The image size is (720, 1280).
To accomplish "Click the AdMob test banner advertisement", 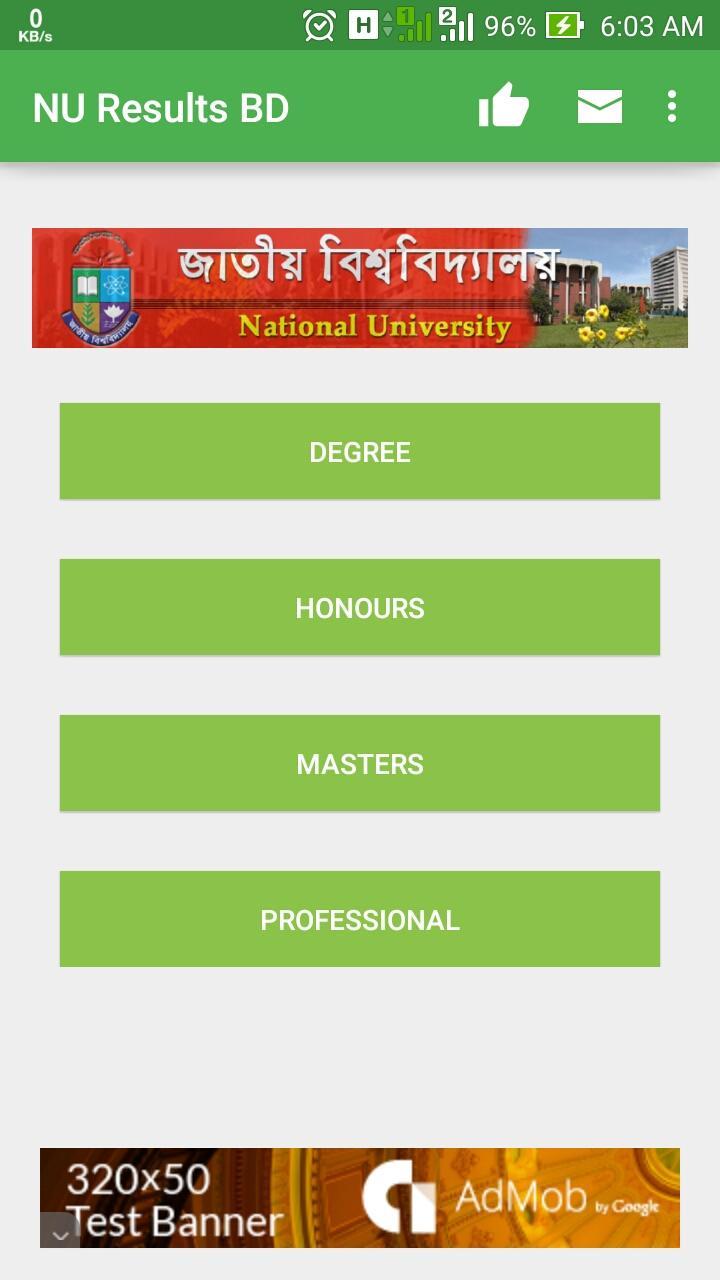I will point(360,1197).
